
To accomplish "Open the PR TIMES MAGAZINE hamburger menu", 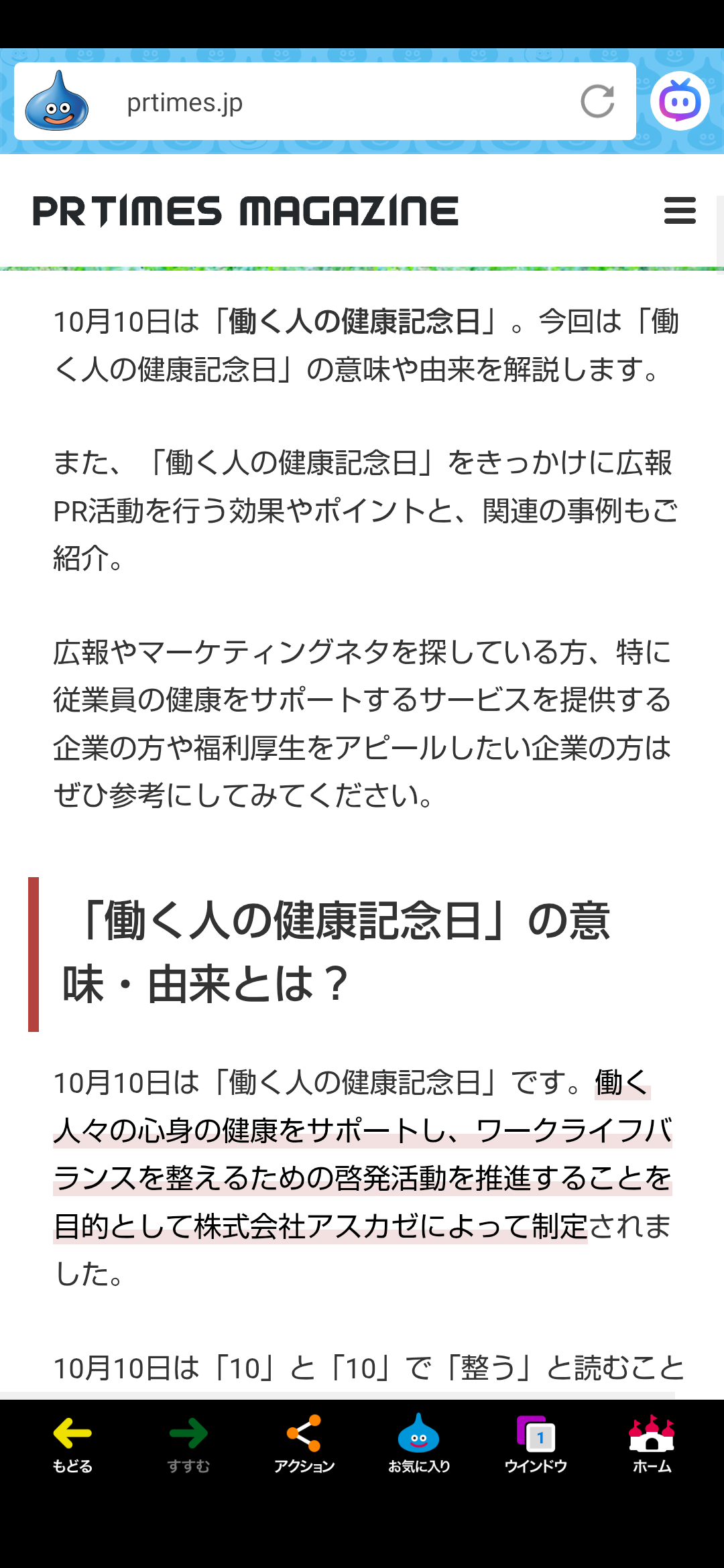I will coord(680,210).
